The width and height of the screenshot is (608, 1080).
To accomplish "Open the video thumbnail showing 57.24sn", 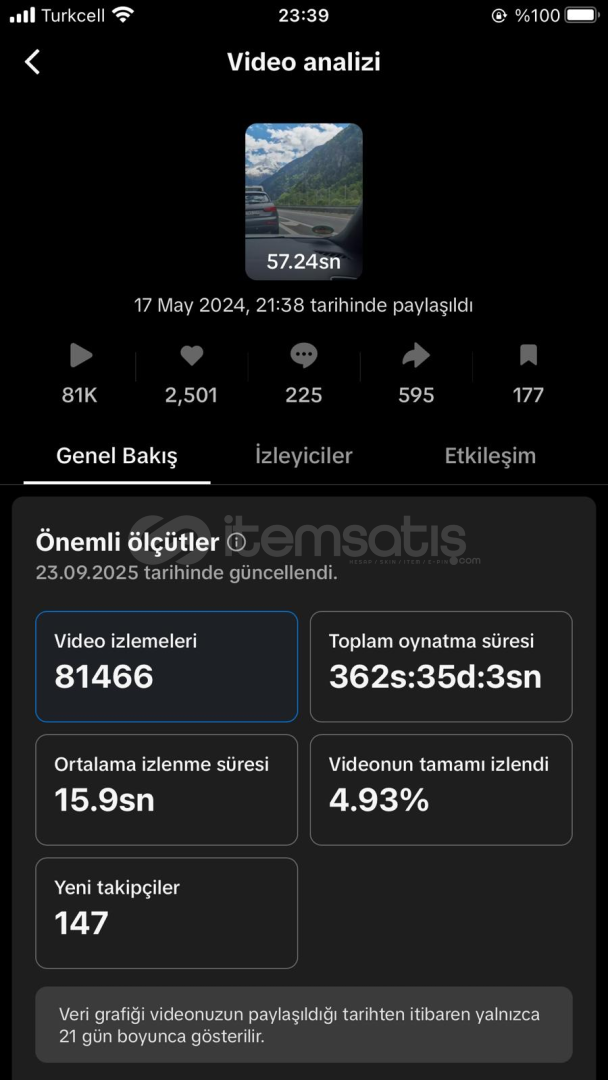I will click(x=304, y=202).
